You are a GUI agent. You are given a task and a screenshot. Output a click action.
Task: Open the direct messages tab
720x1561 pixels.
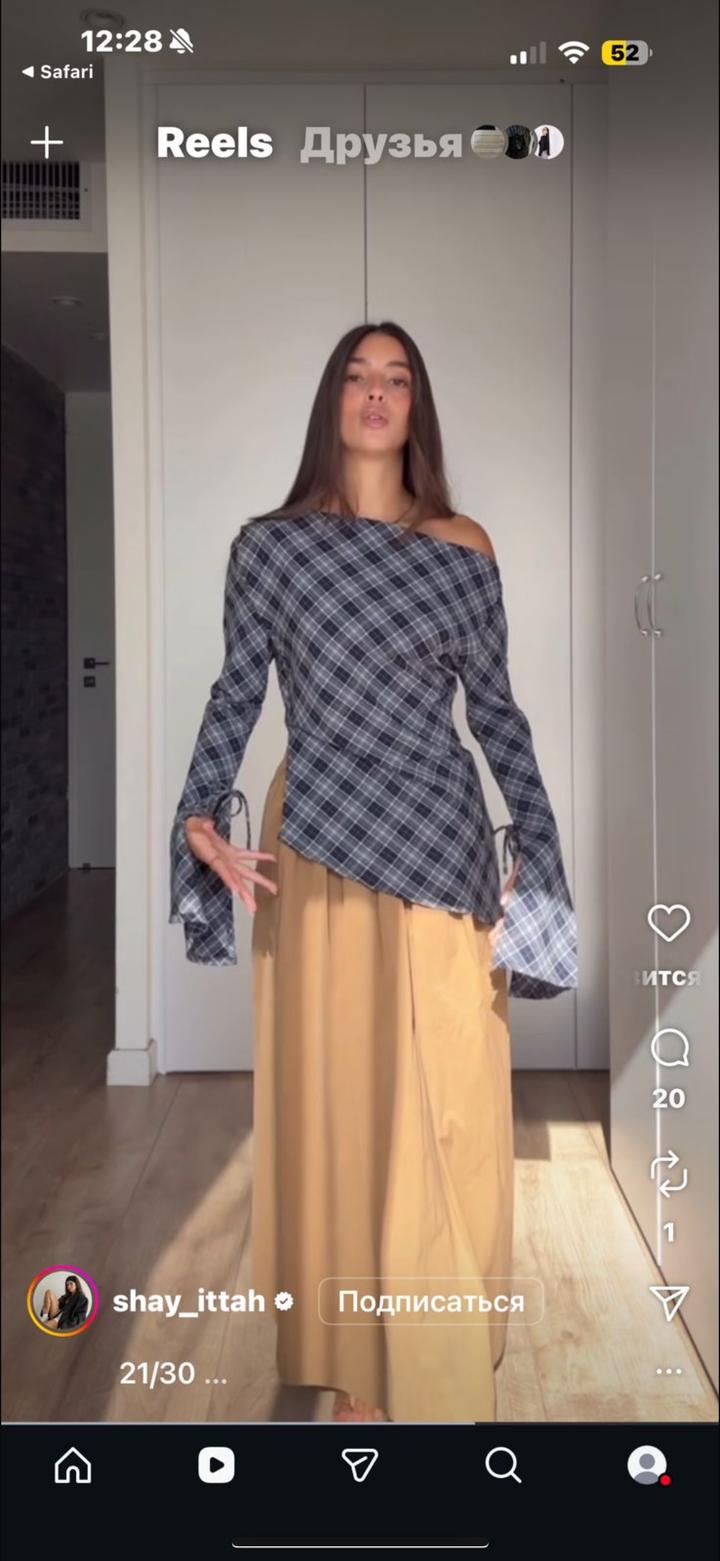[x=359, y=1466]
